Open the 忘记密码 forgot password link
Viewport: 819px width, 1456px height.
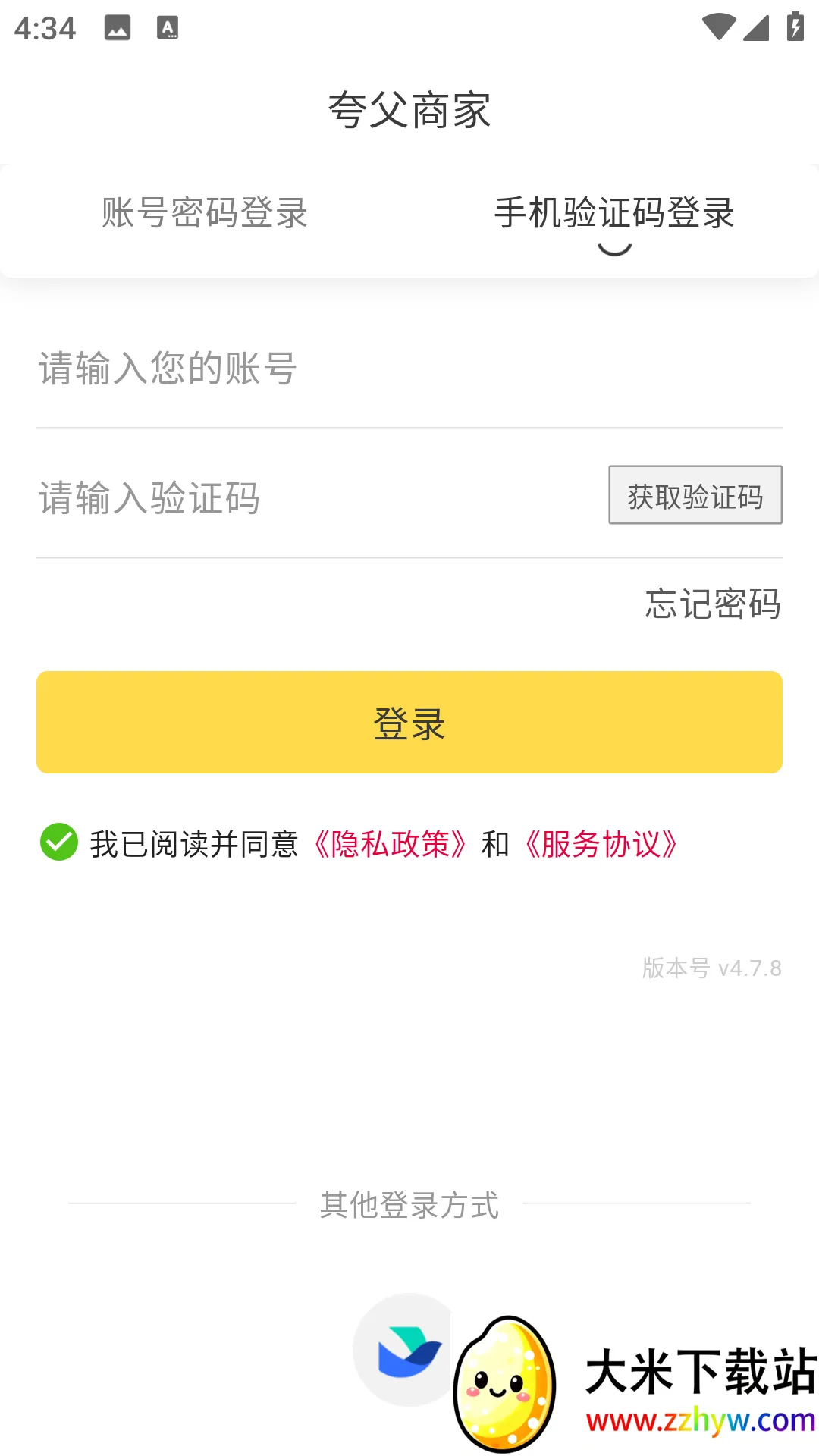click(711, 604)
